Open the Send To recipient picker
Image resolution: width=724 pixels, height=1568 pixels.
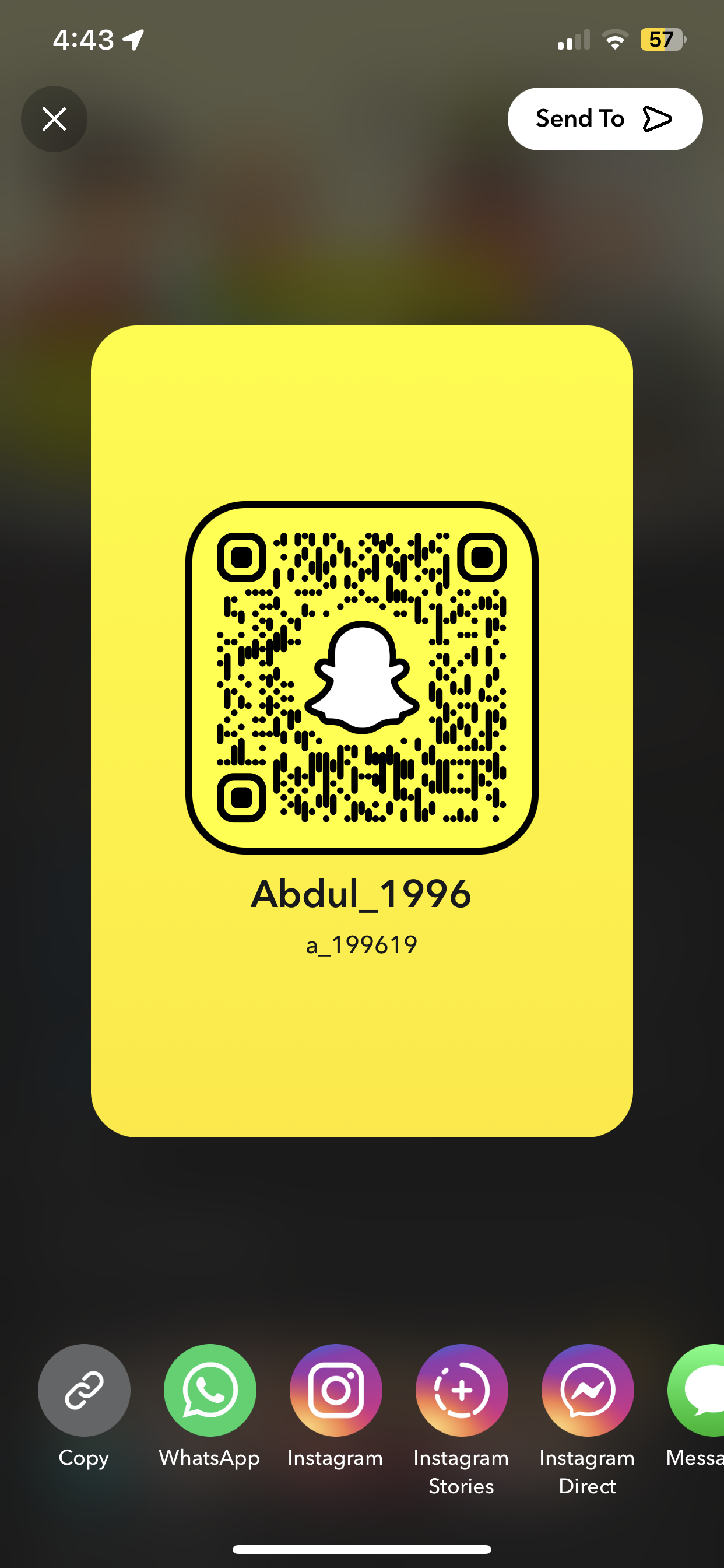603,118
